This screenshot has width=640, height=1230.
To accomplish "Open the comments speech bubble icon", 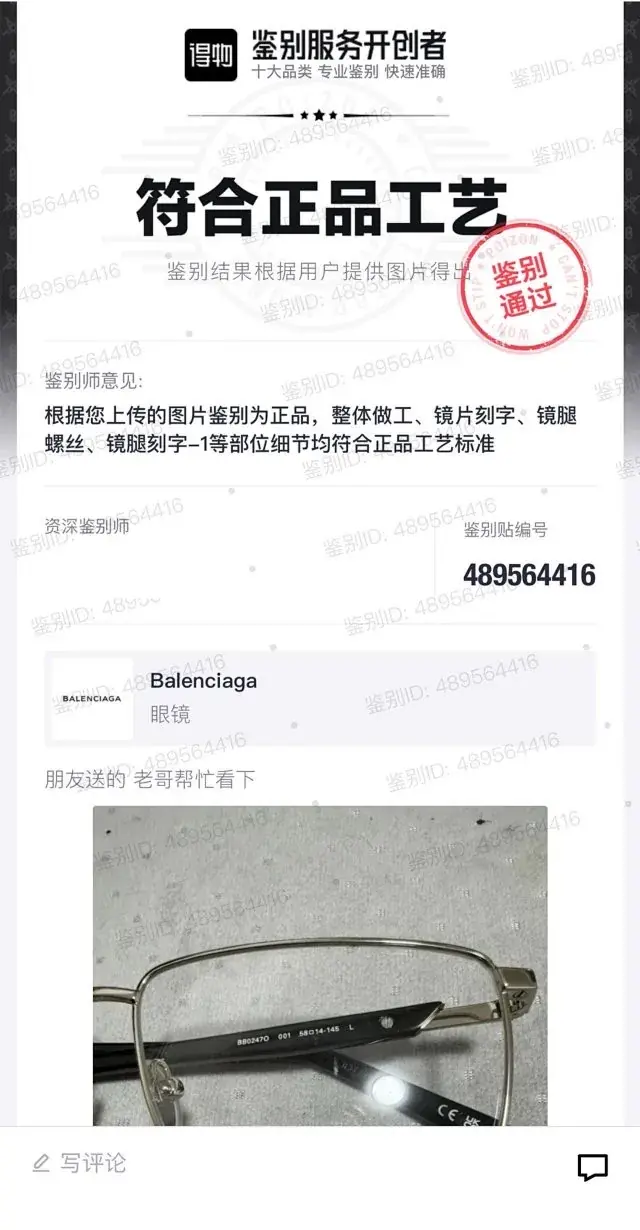I will click(x=592, y=1167).
